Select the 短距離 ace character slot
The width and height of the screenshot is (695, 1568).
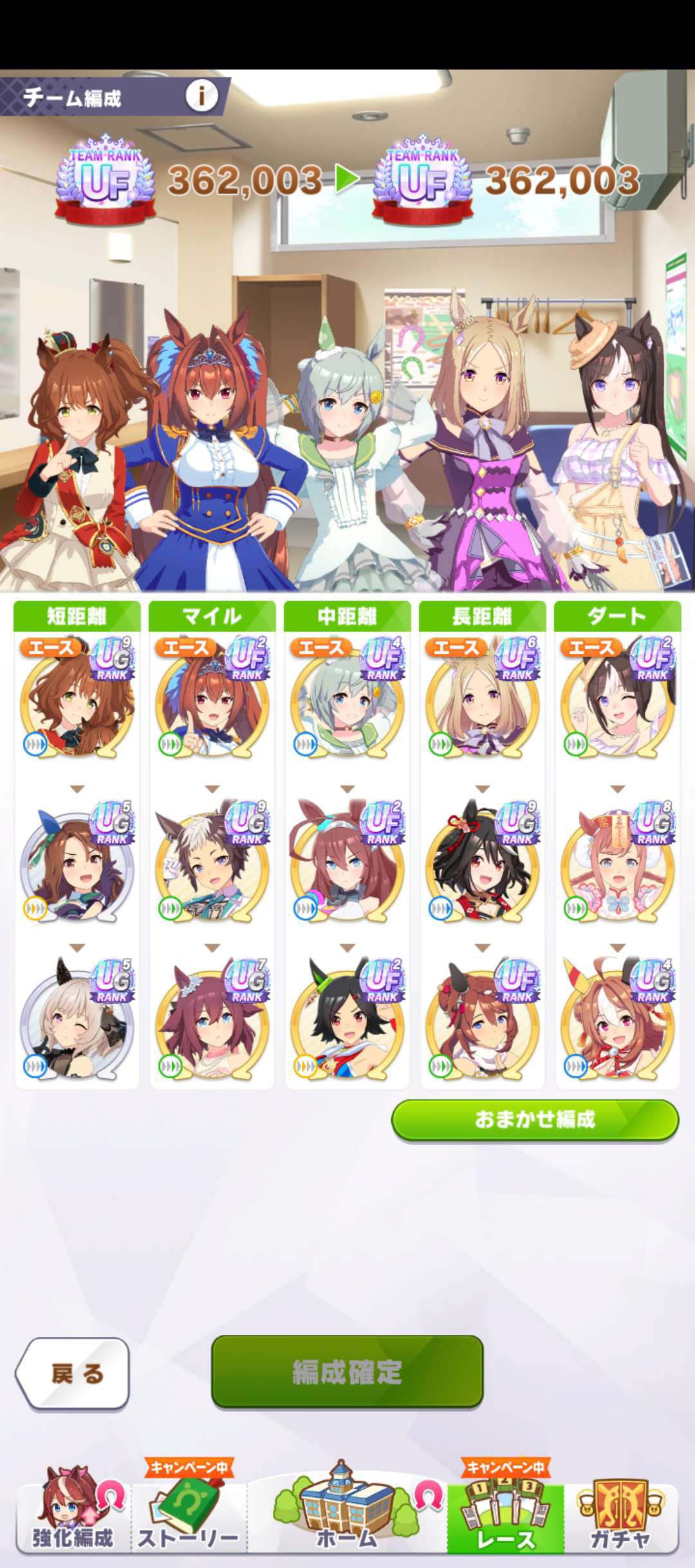pyautogui.click(x=77, y=699)
